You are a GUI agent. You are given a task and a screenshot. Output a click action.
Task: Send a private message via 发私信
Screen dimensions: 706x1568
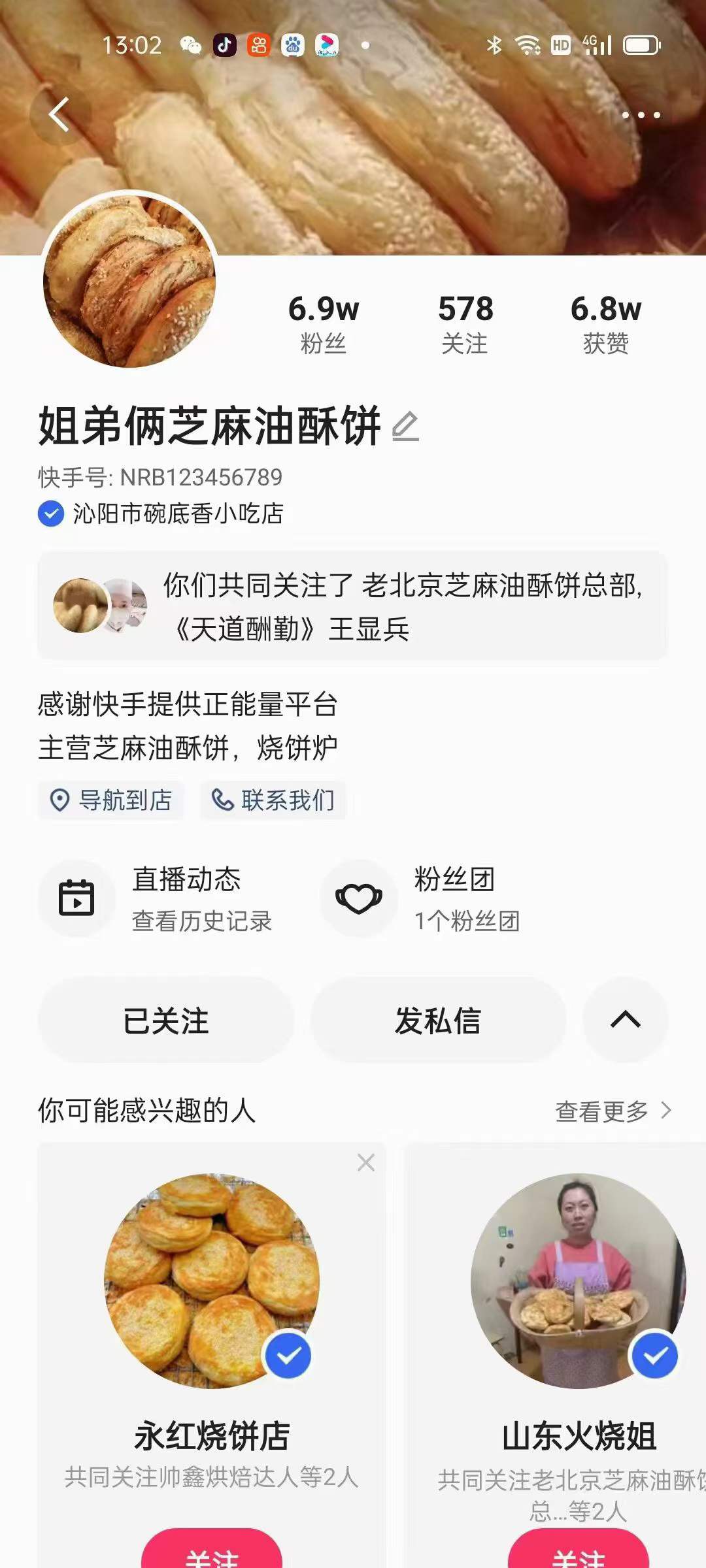pyautogui.click(x=437, y=1022)
